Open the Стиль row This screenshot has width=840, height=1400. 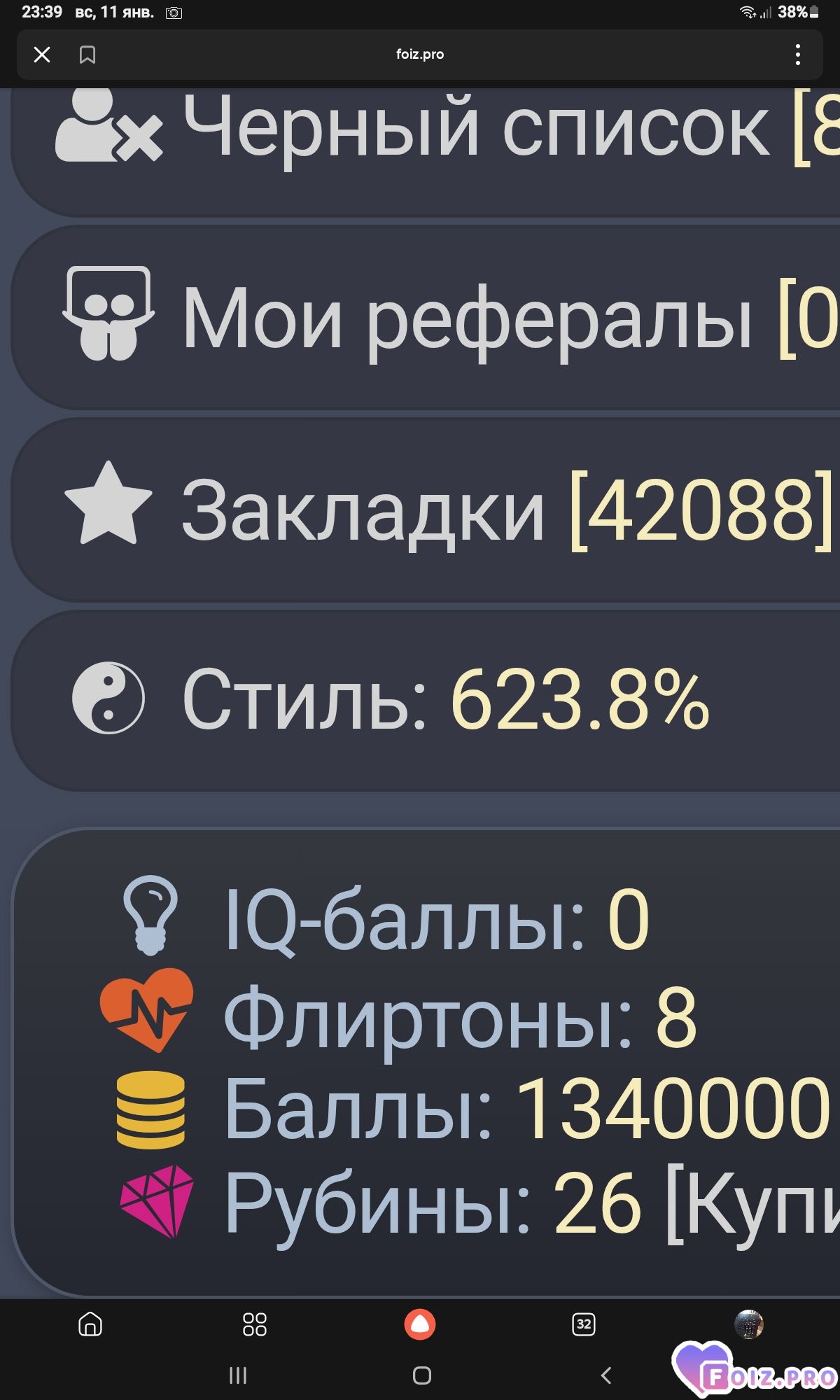point(448,700)
